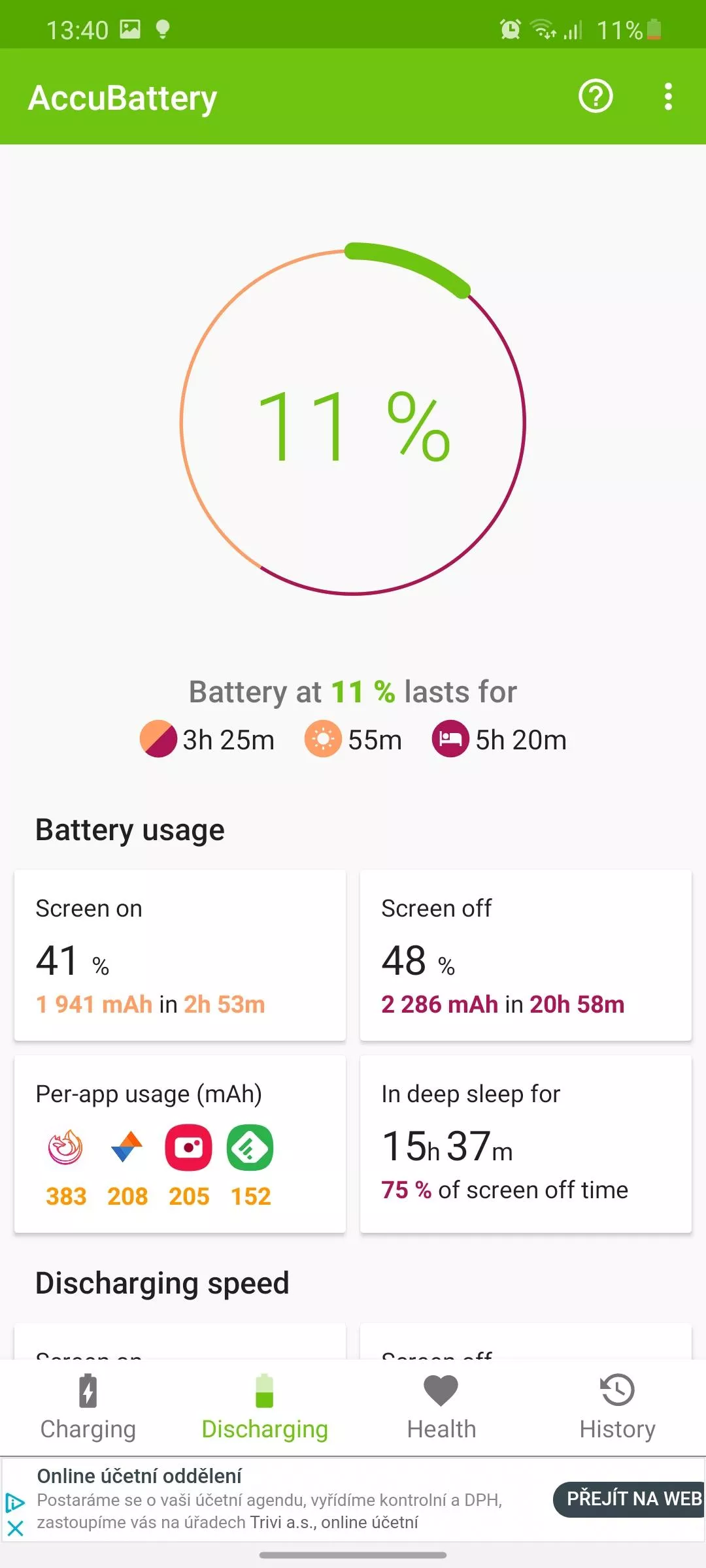Viewport: 706px width, 1568px height.
Task: Switch to the Charging tab
Action: tap(88, 1407)
